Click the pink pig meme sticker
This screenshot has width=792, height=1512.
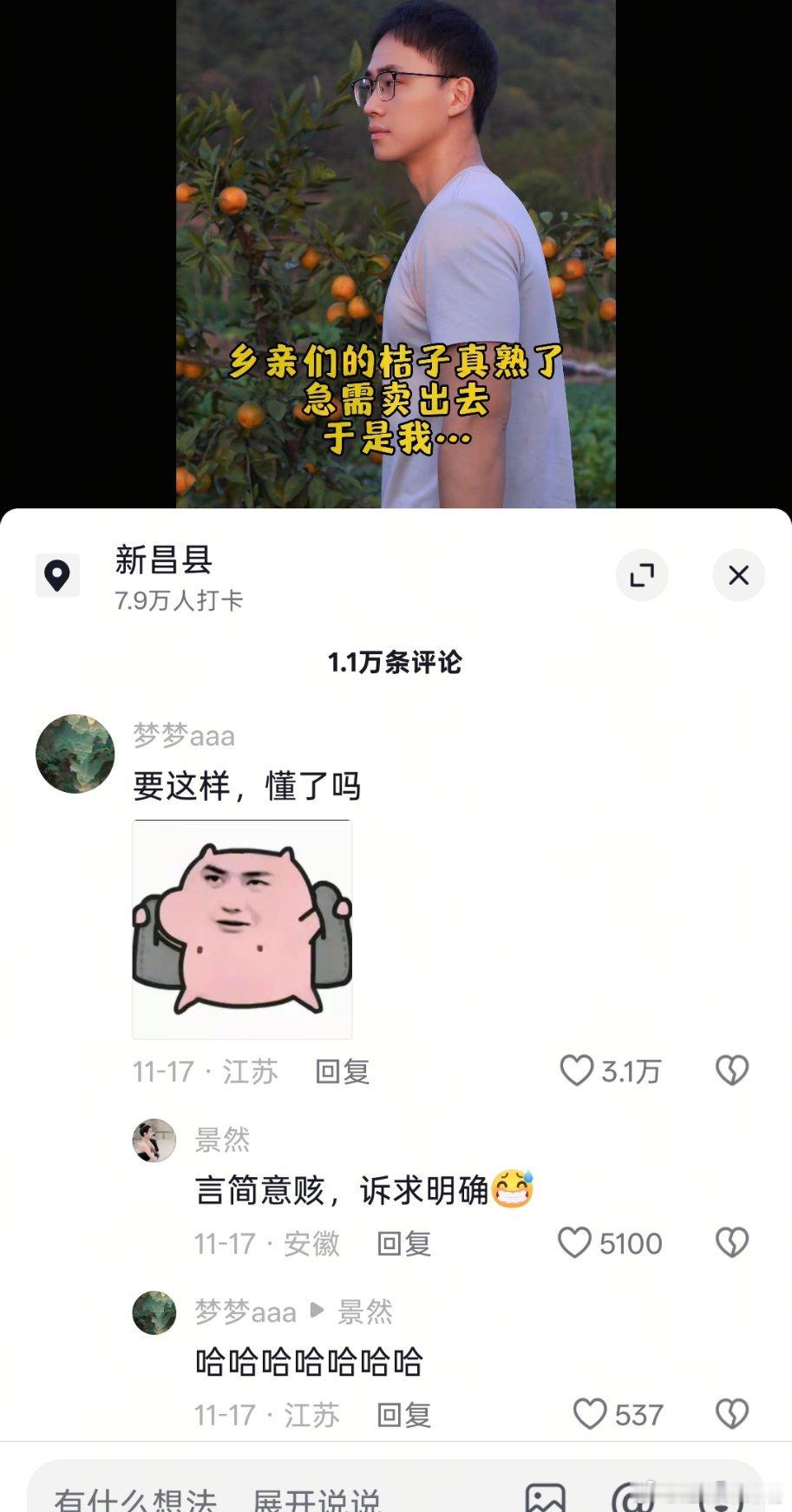tap(241, 928)
